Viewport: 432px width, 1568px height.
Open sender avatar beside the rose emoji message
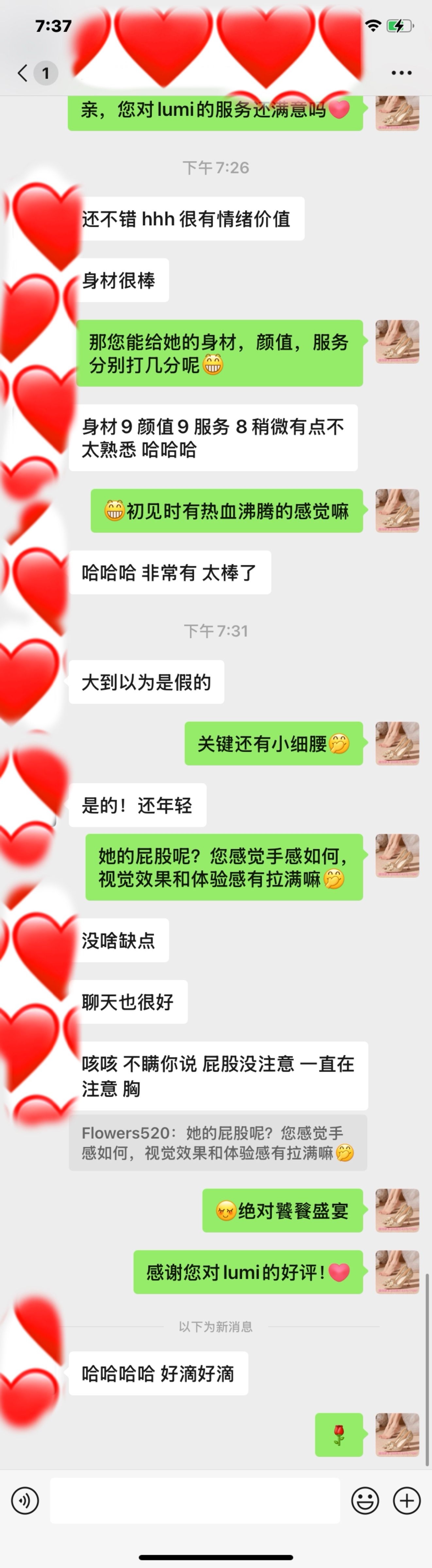[397, 1435]
